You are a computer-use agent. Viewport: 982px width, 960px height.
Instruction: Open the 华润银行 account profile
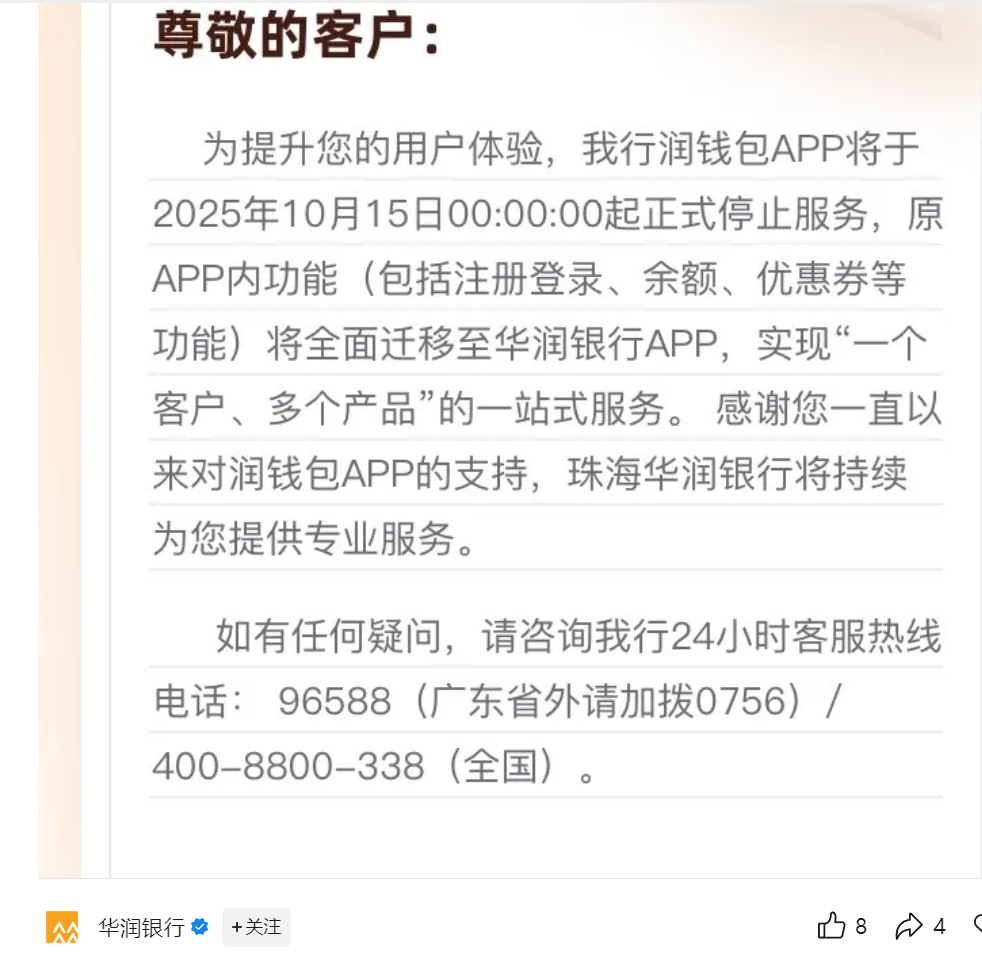click(x=140, y=927)
